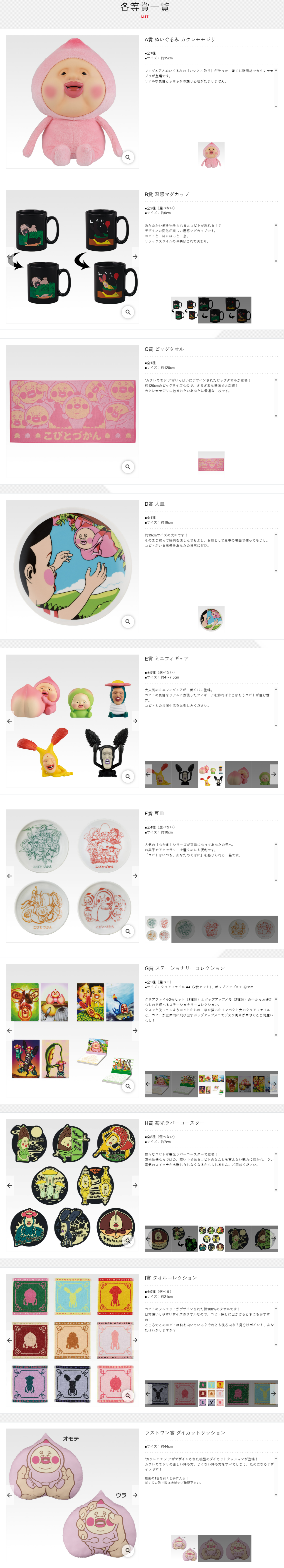Screen dimensions: 284x1568
Task: Enlarge the C賞 big towel image
Action: pos(128,466)
